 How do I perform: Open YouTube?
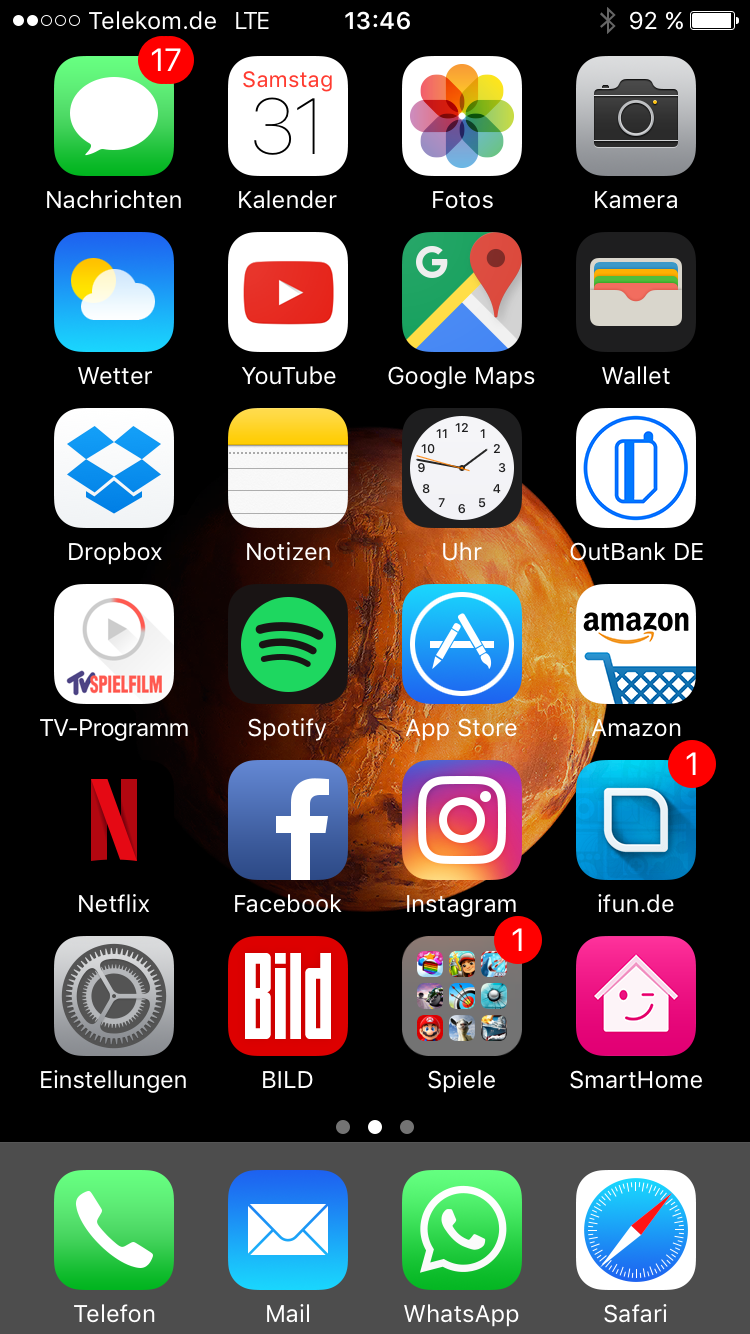288,292
